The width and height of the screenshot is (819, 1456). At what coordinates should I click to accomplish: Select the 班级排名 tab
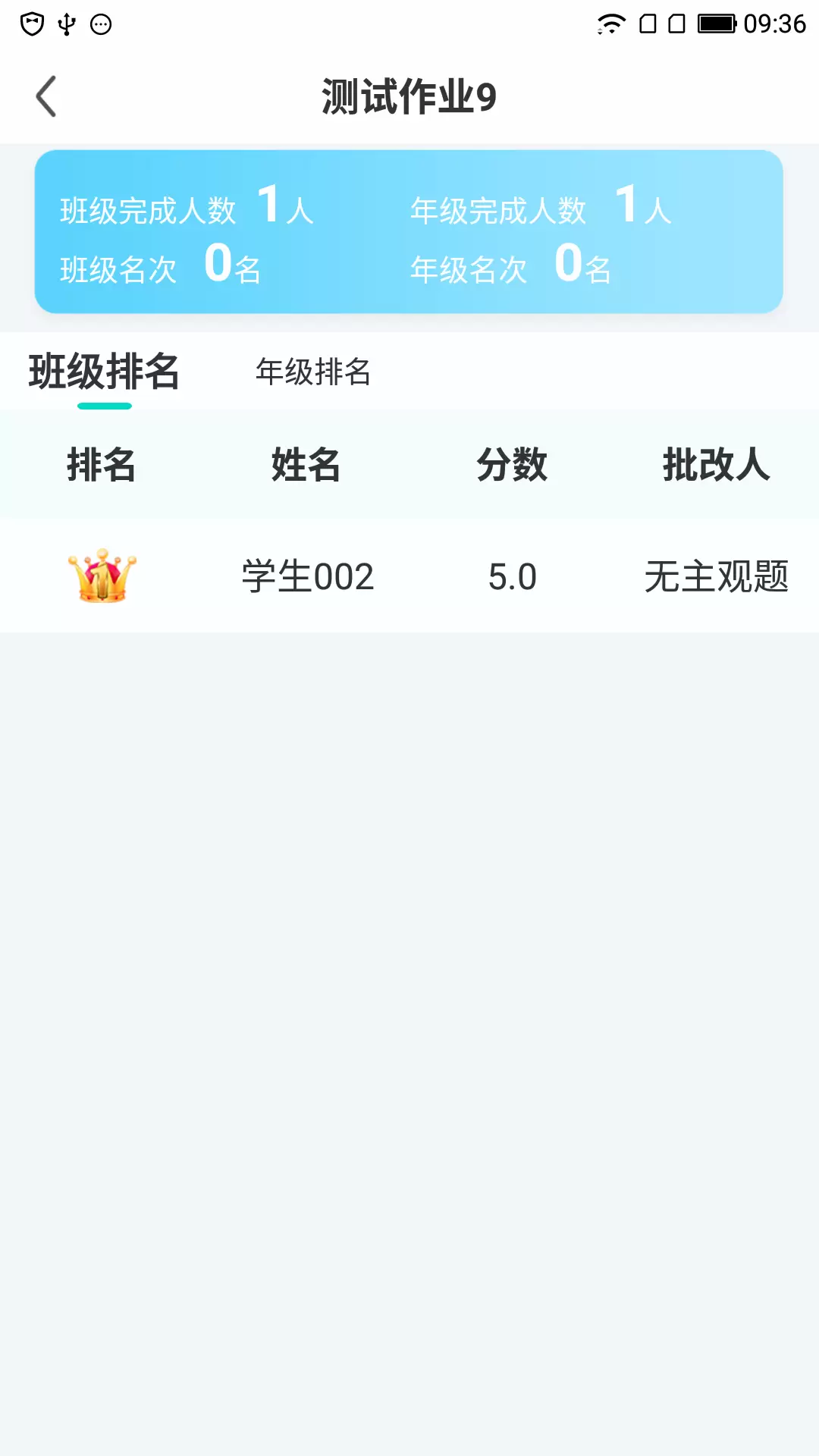tap(105, 372)
